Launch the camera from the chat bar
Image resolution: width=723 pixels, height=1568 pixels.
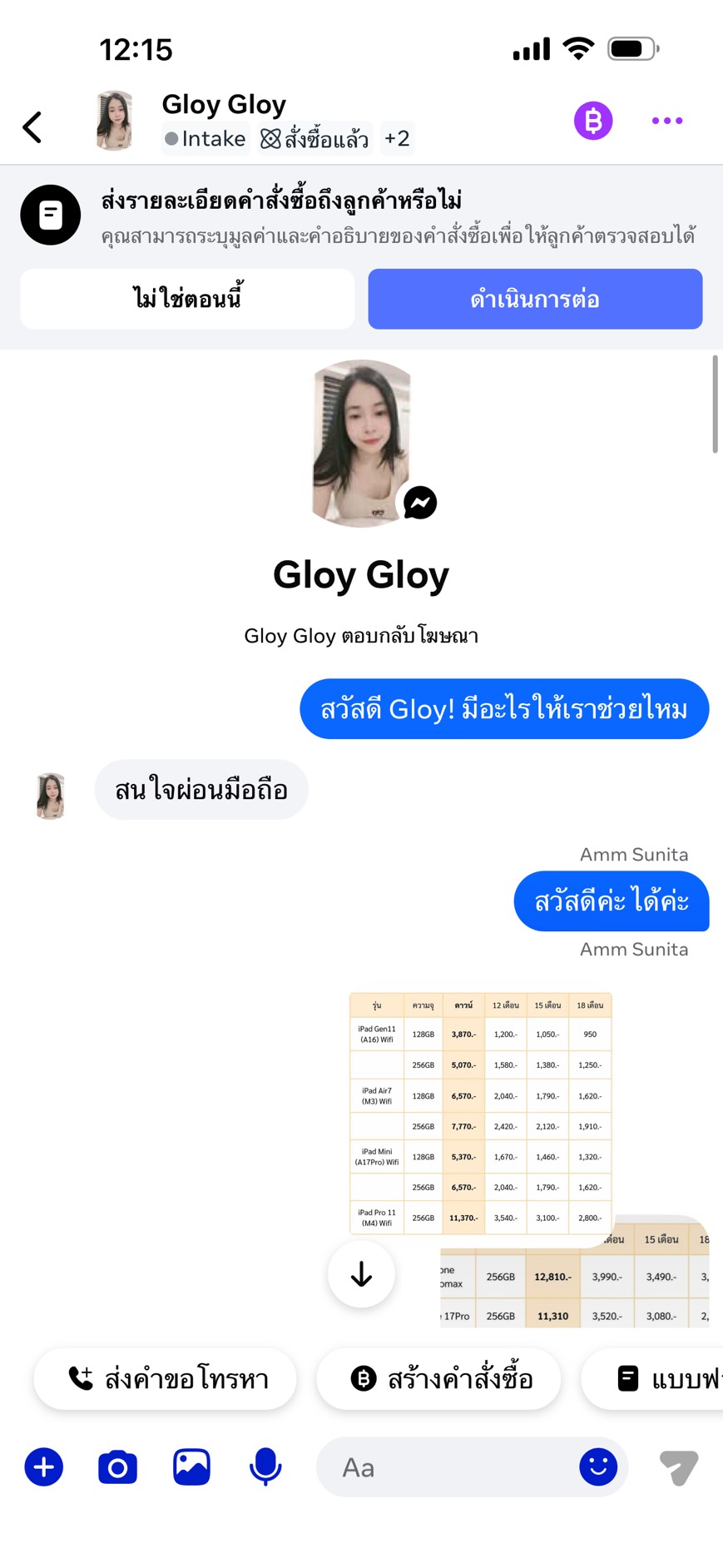117,1466
